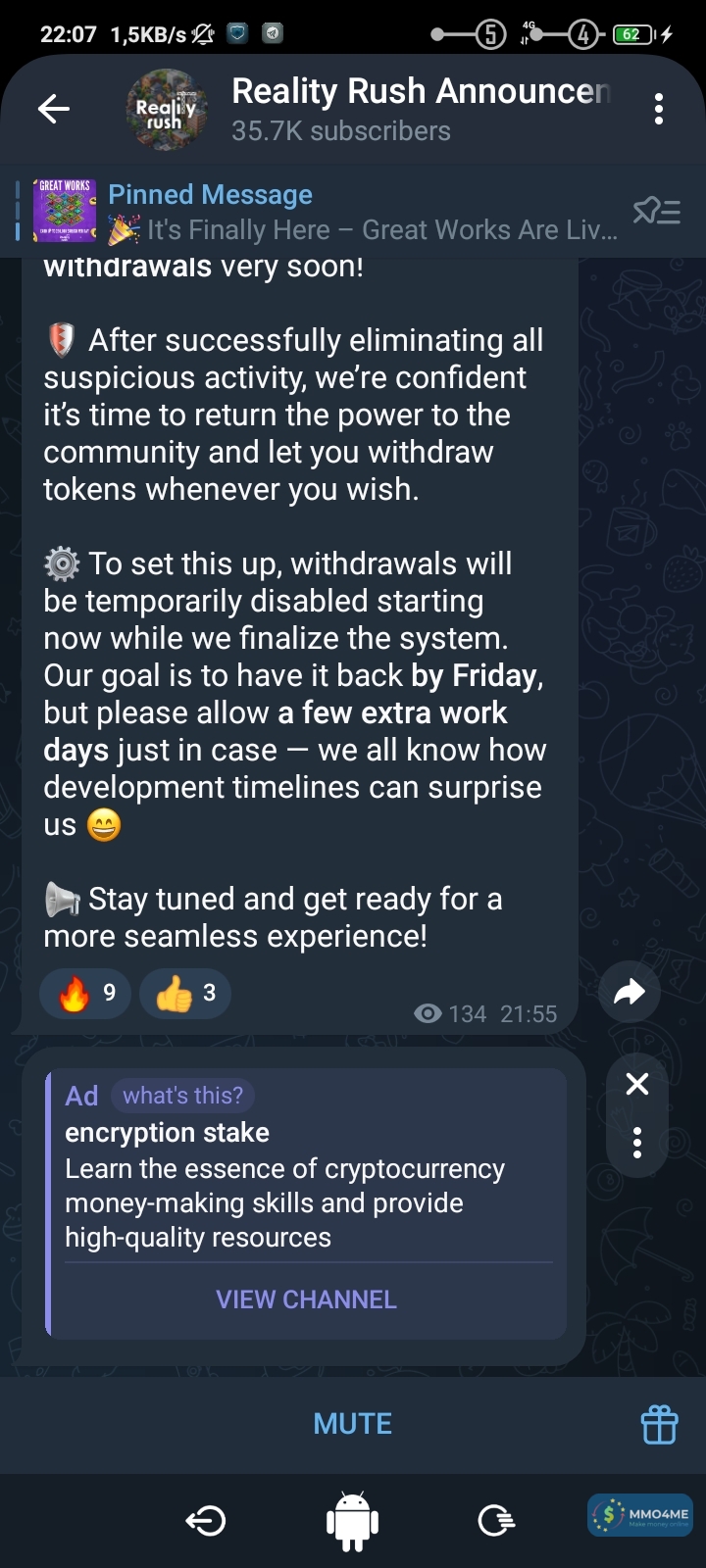React with the fire emoji

click(x=84, y=994)
